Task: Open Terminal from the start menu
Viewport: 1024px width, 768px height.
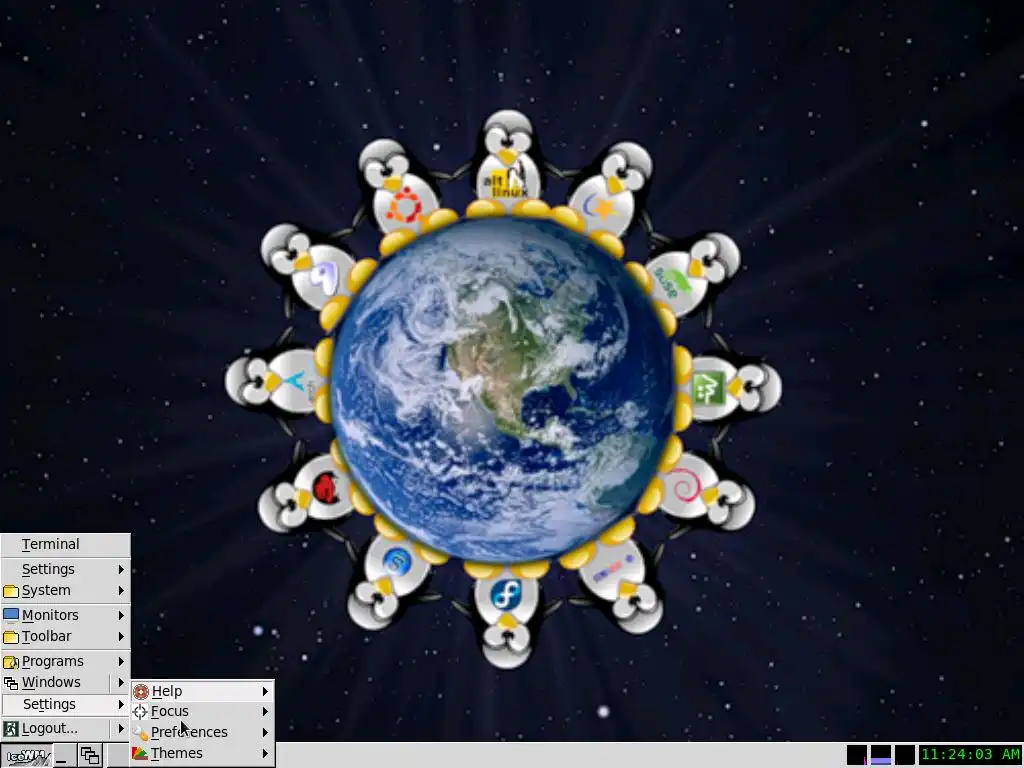Action: 51,544
